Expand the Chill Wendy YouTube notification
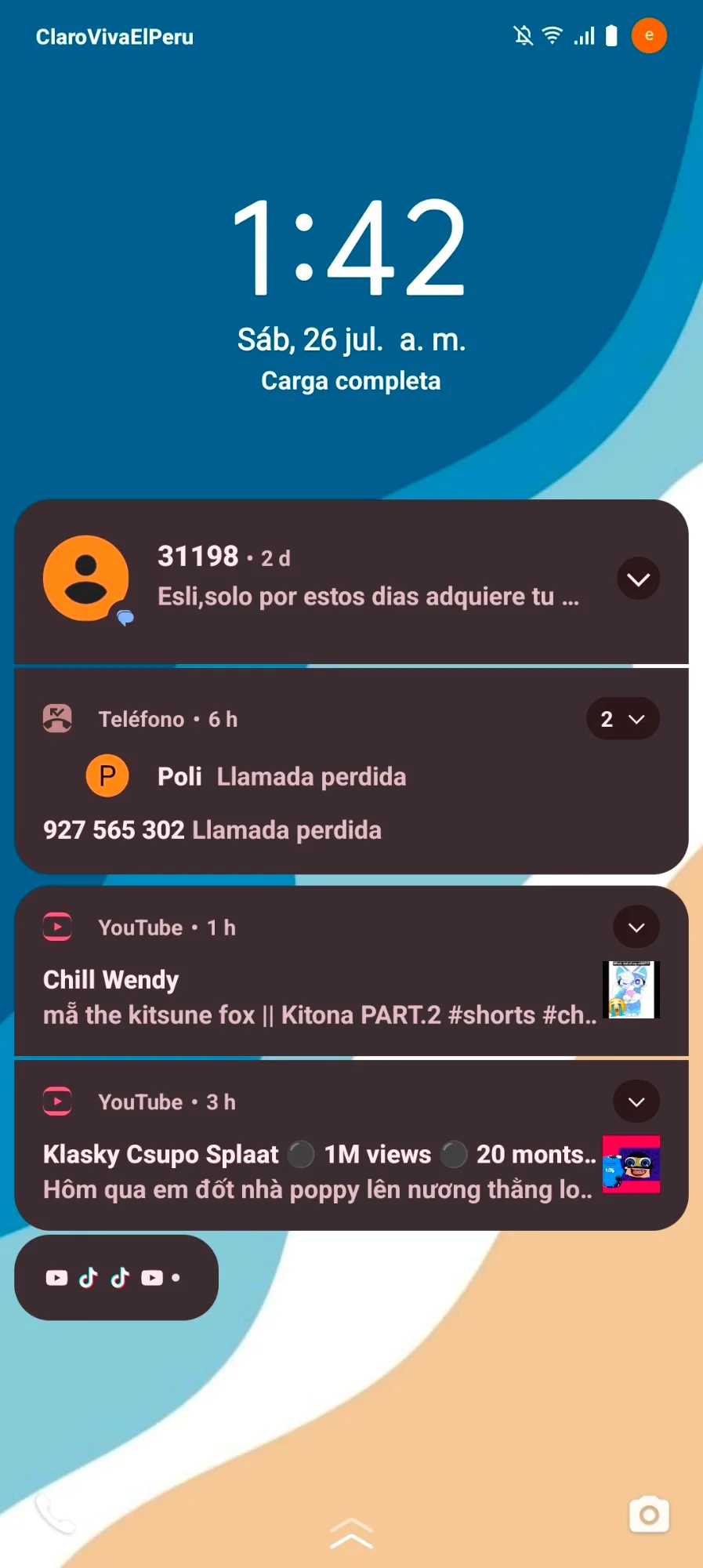Screen dimensions: 703x1568 point(636,927)
